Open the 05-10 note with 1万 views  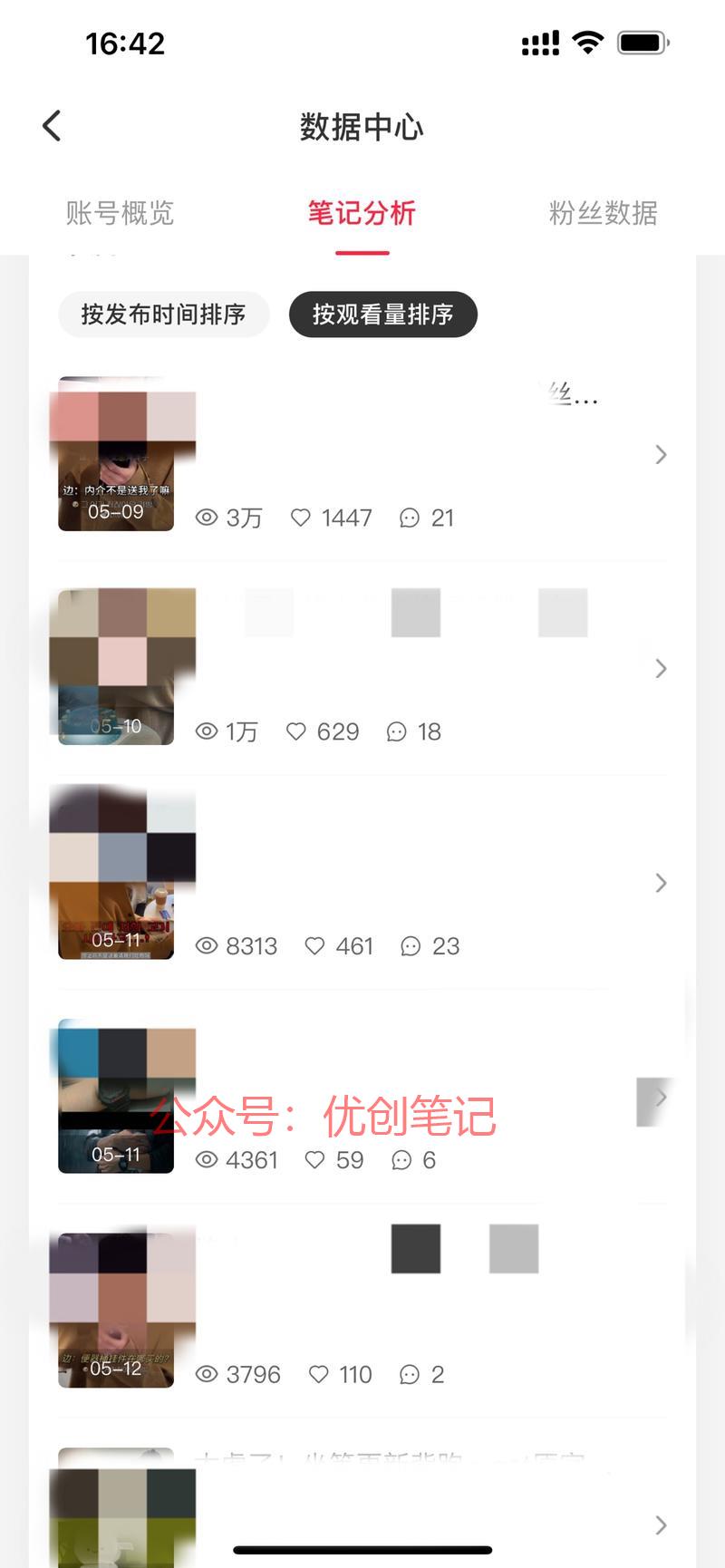point(362,668)
